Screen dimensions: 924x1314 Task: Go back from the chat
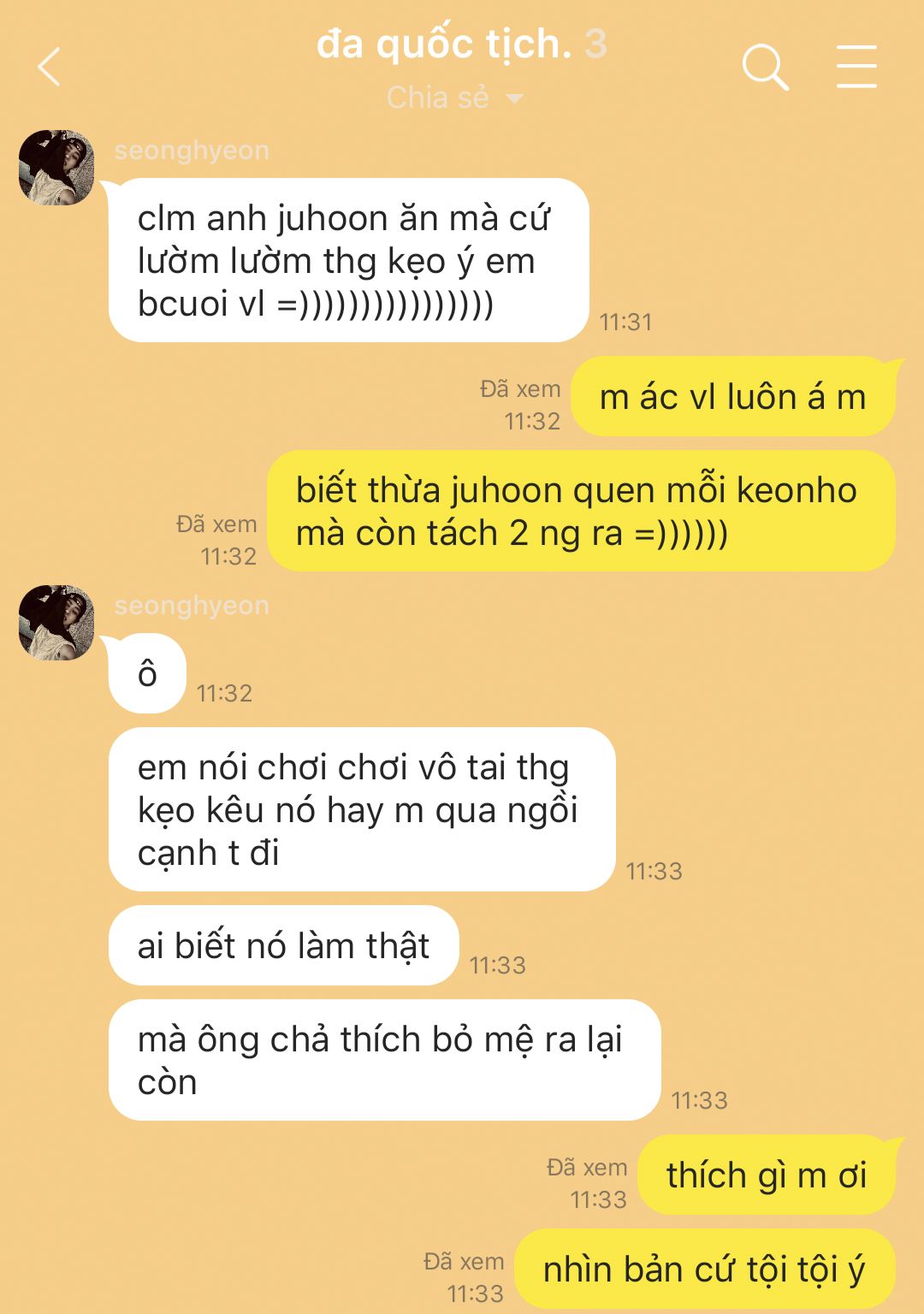[x=50, y=67]
